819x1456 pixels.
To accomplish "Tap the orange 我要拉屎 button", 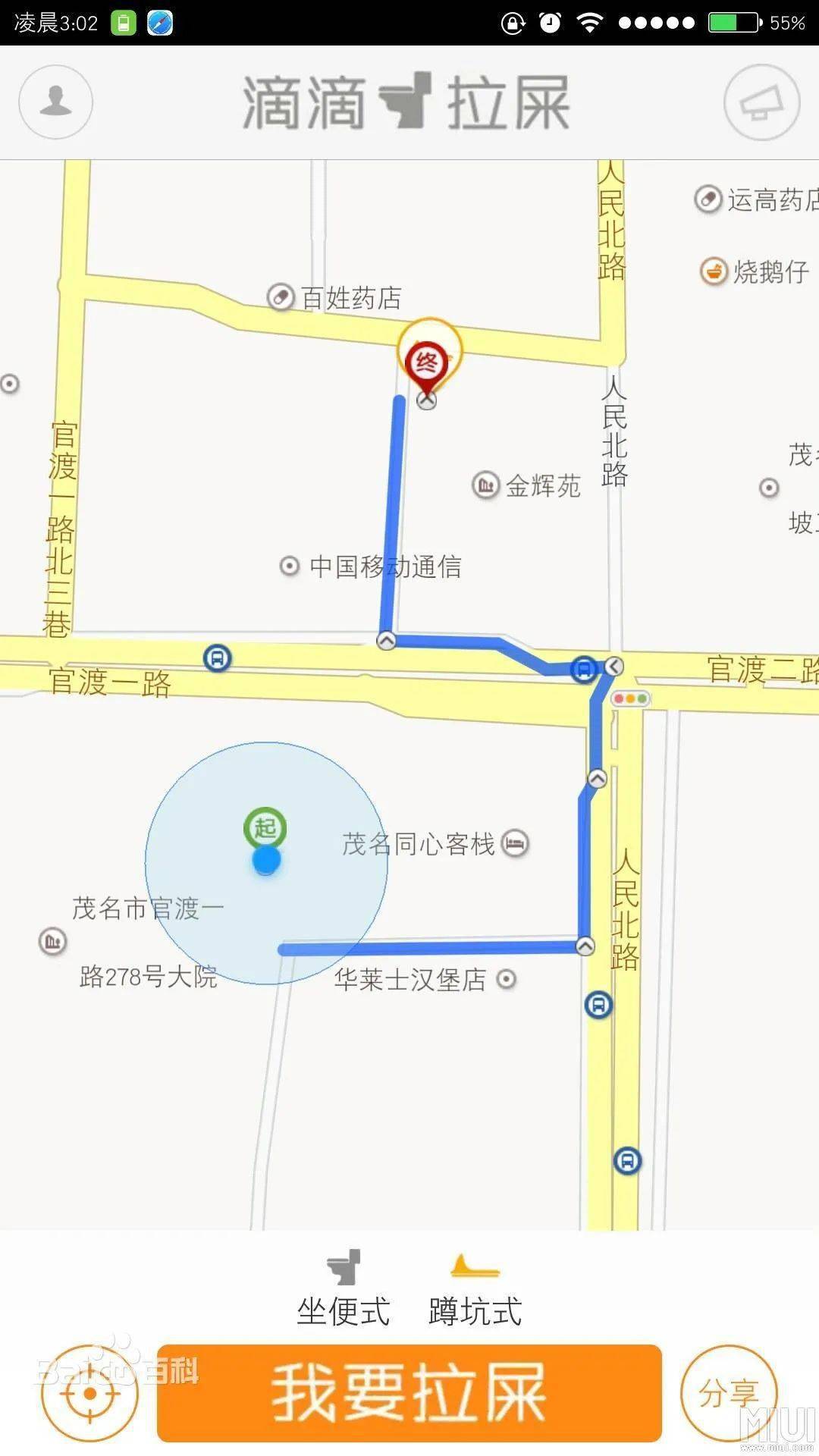I will click(x=409, y=1392).
